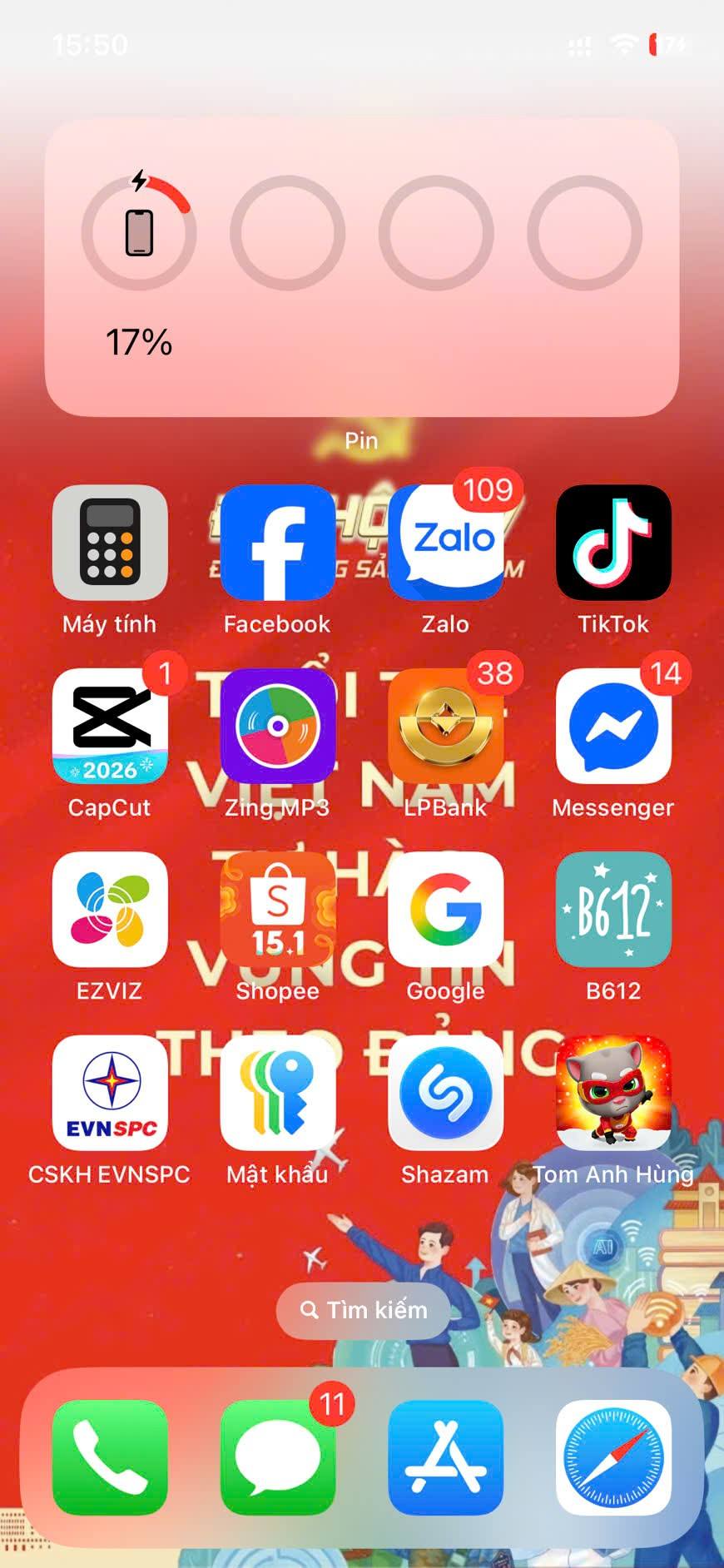This screenshot has height=1568, width=724.
Task: Launch Safari from the dock
Action: pyautogui.click(x=613, y=1457)
